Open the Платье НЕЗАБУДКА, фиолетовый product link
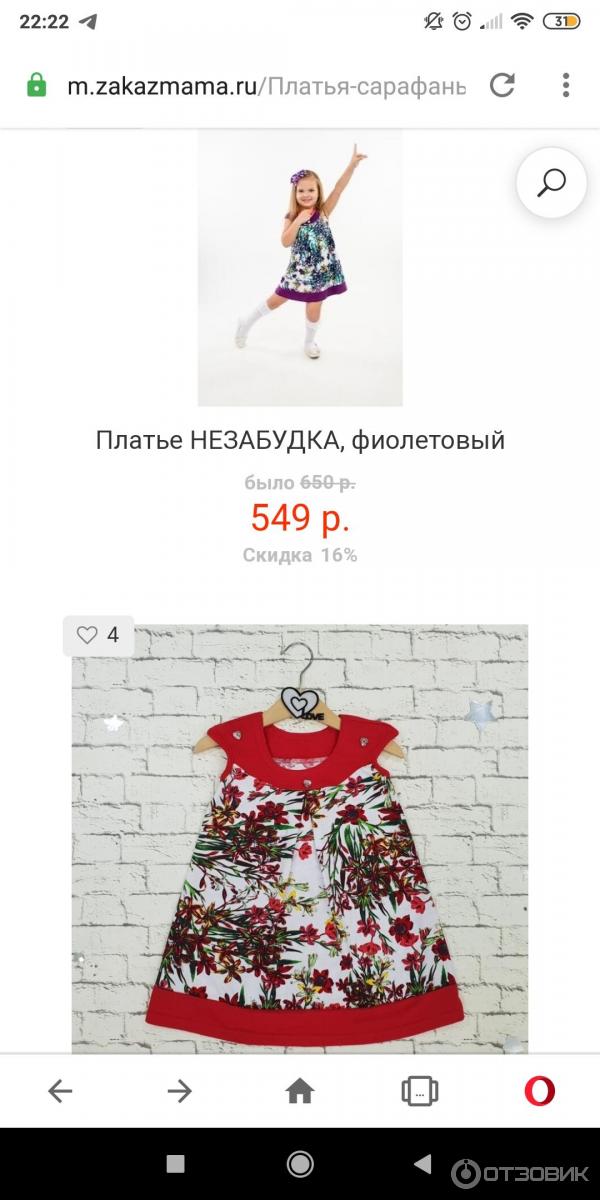 300,439
